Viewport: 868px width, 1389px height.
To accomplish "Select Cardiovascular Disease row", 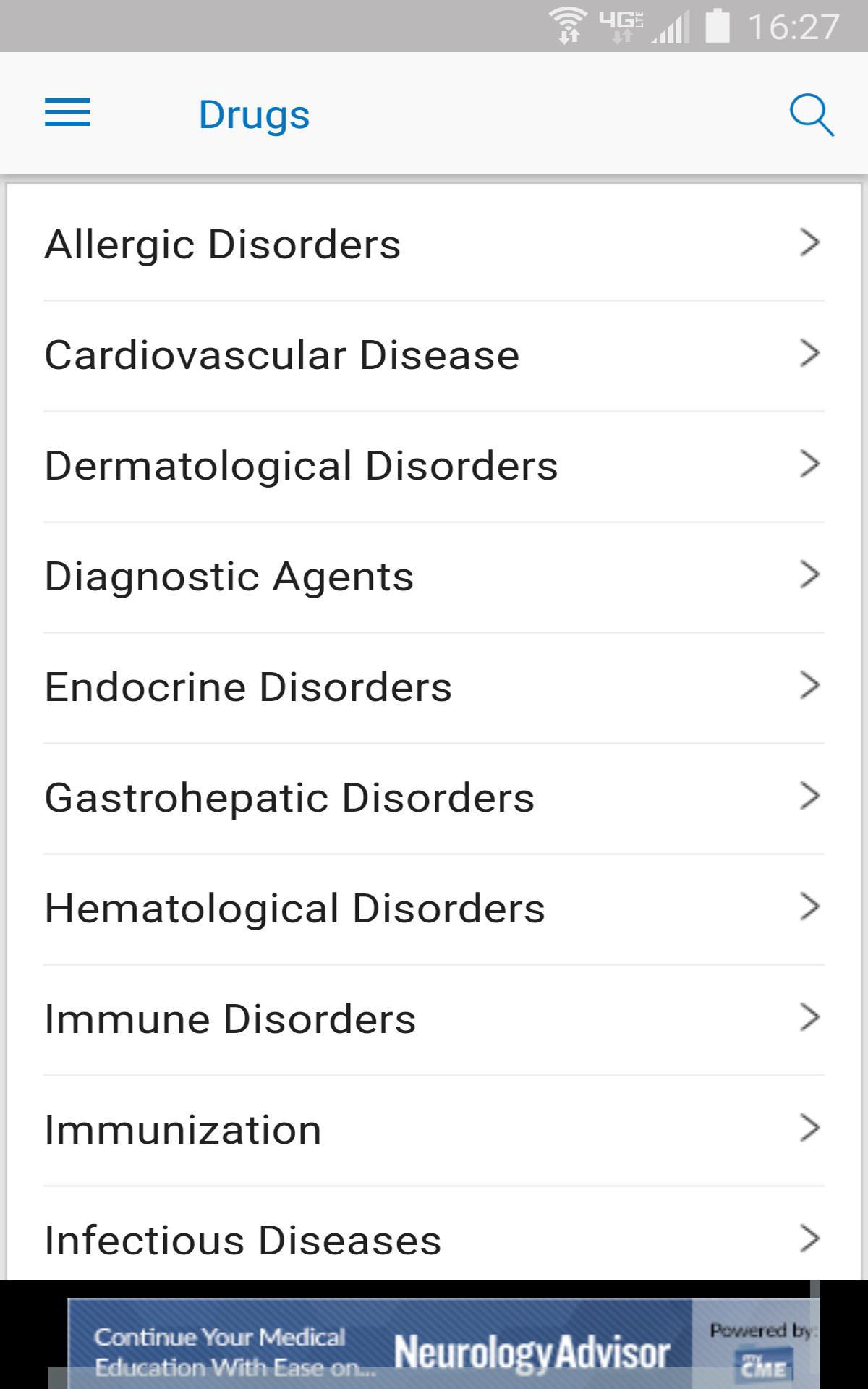I will click(434, 356).
